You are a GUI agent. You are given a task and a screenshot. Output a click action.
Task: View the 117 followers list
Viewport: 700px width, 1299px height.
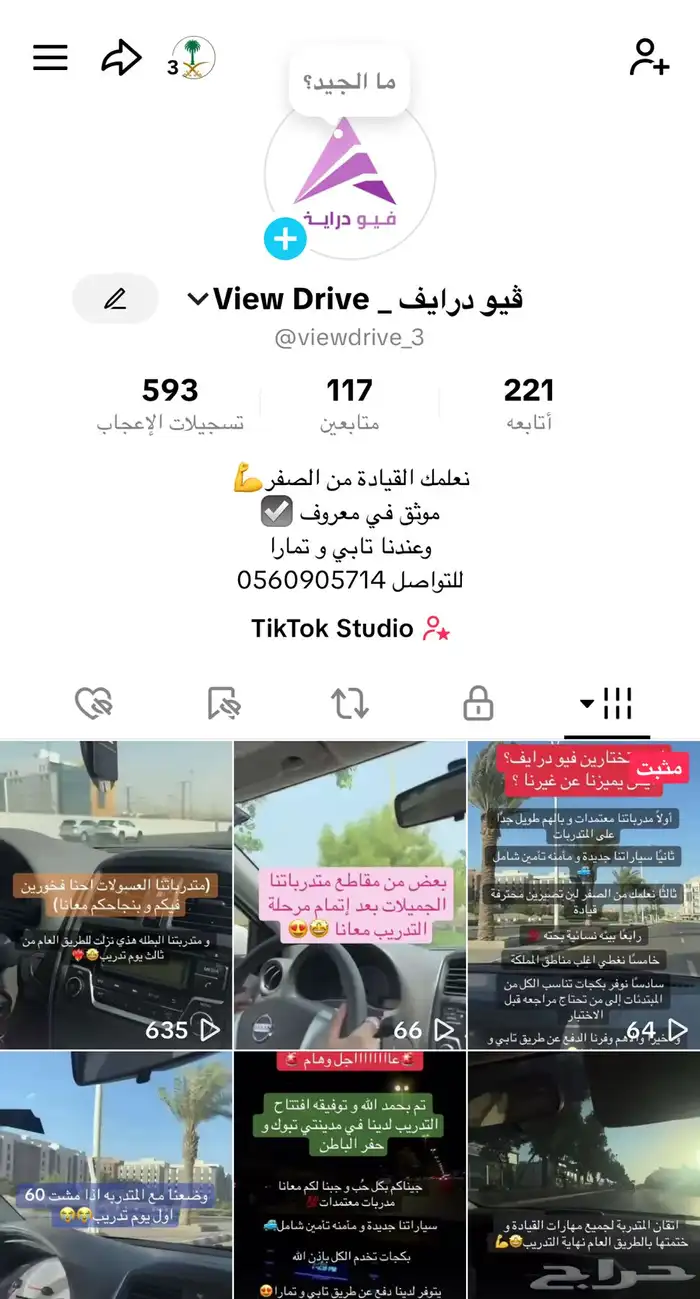pos(349,402)
